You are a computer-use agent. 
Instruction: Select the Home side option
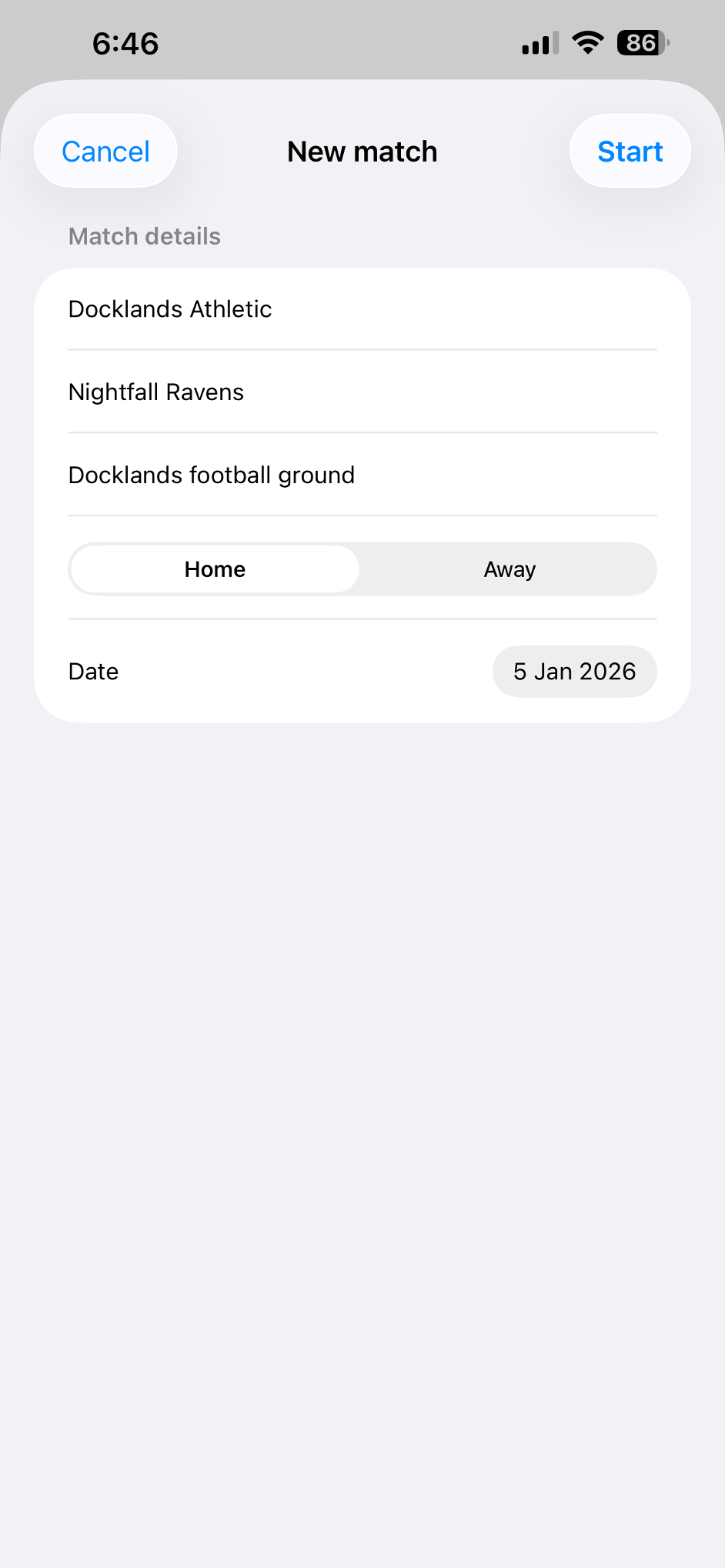click(x=214, y=569)
